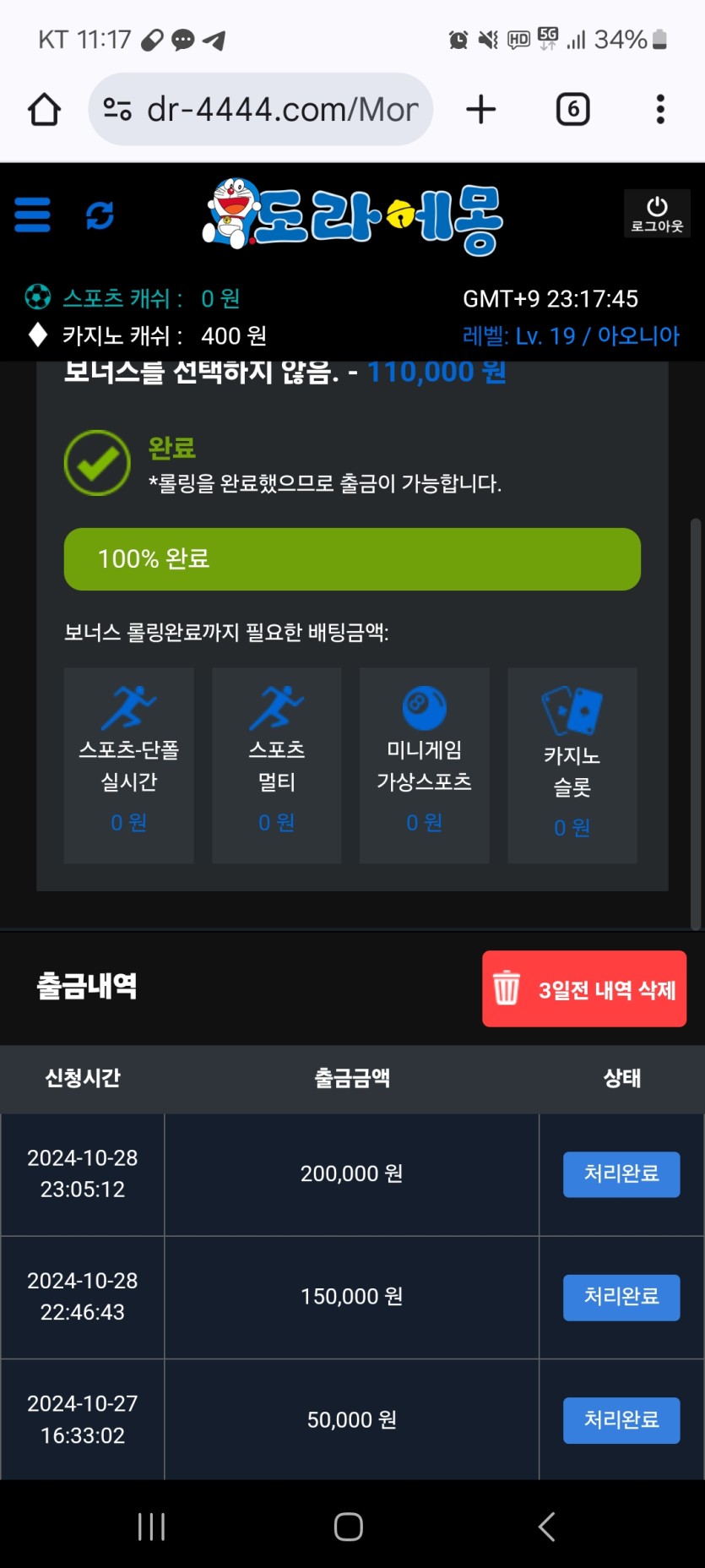The image size is (705, 1568).
Task: Tap the 도라에몽 site logo
Action: coord(353,216)
